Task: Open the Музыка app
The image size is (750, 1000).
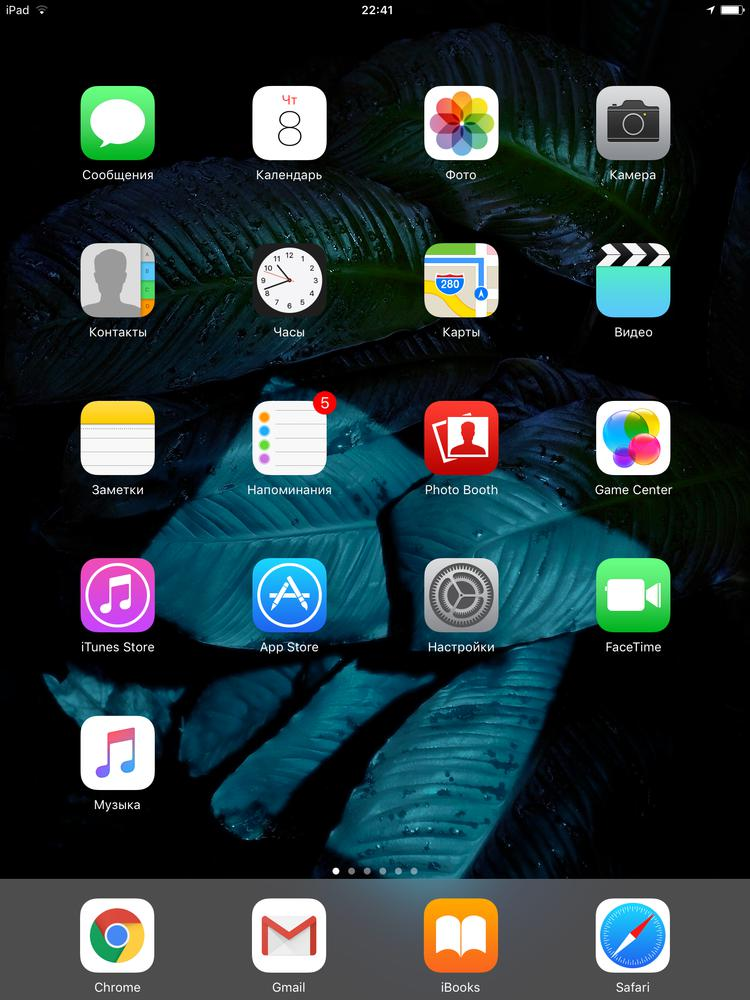Action: 118,753
